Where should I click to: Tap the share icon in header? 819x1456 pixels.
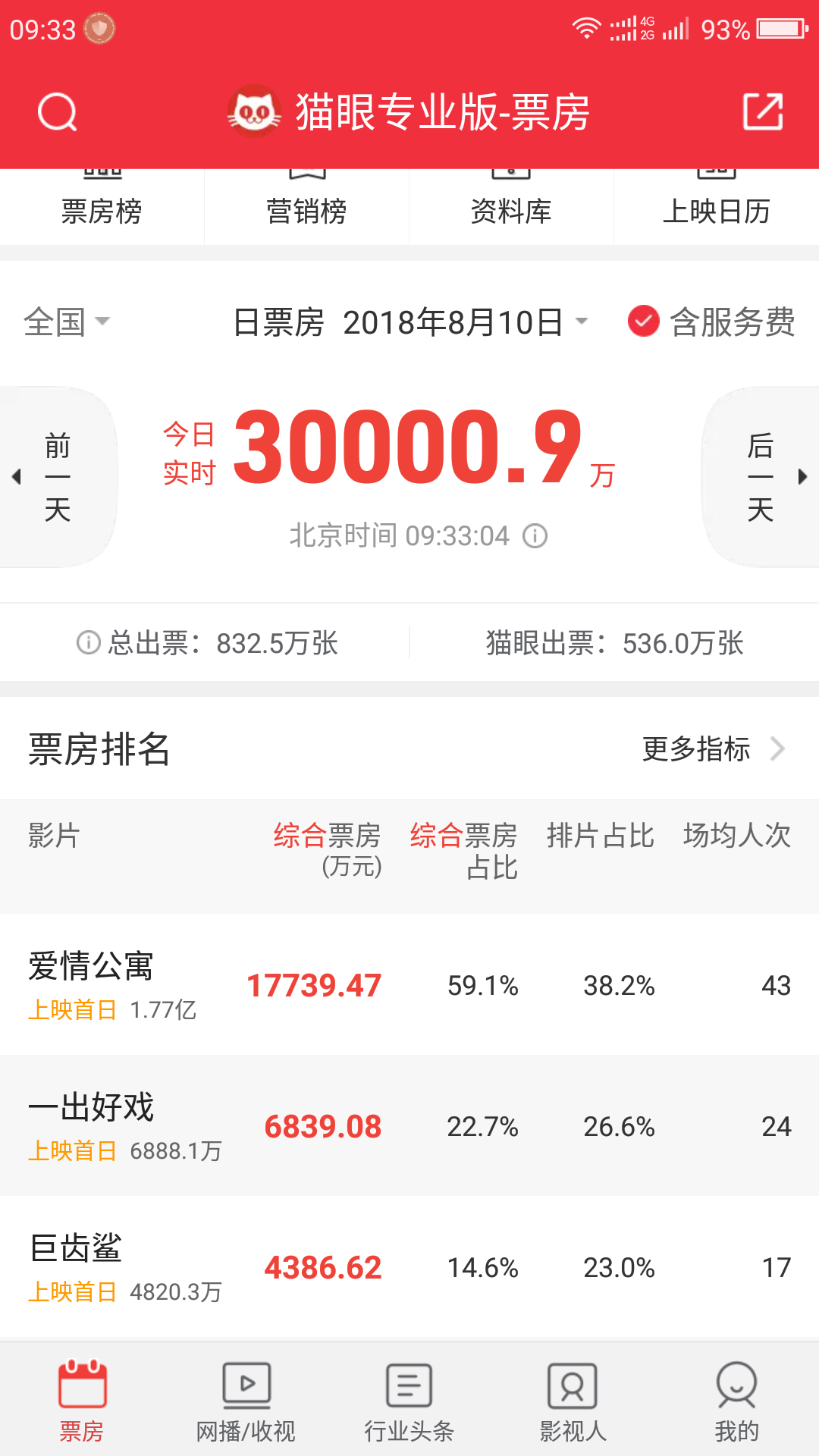[763, 111]
